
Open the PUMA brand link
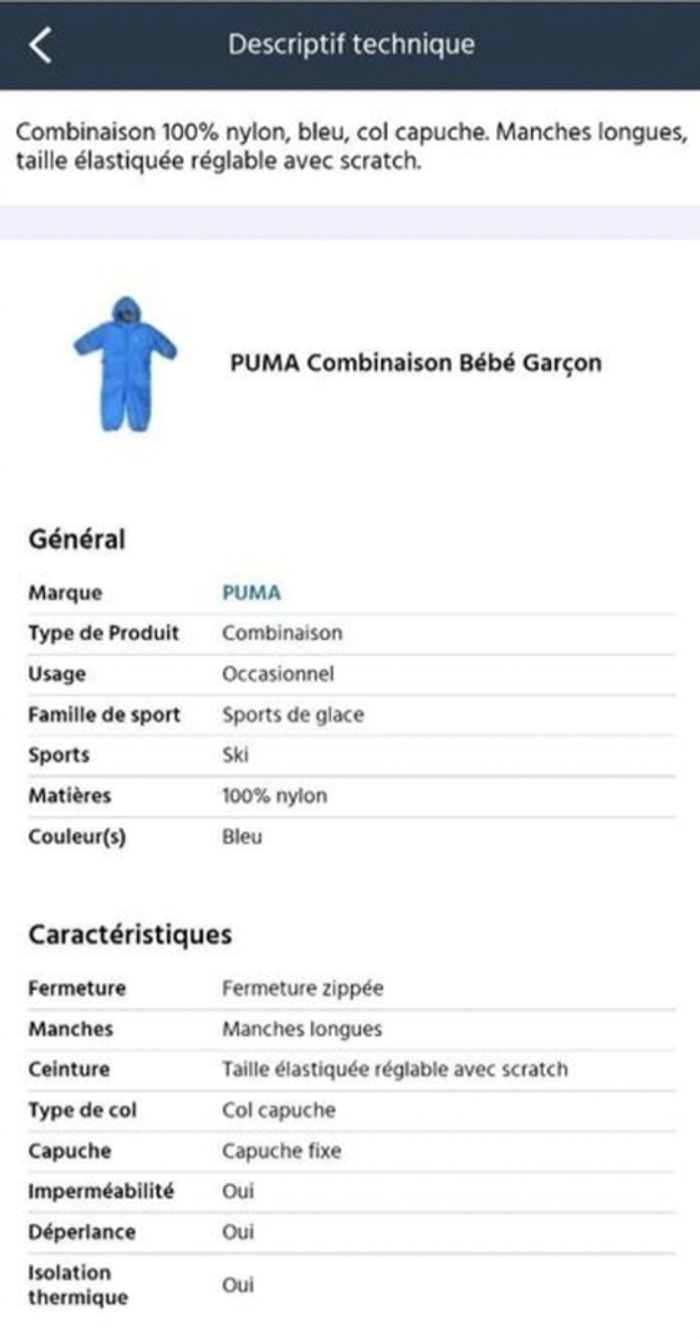click(251, 593)
